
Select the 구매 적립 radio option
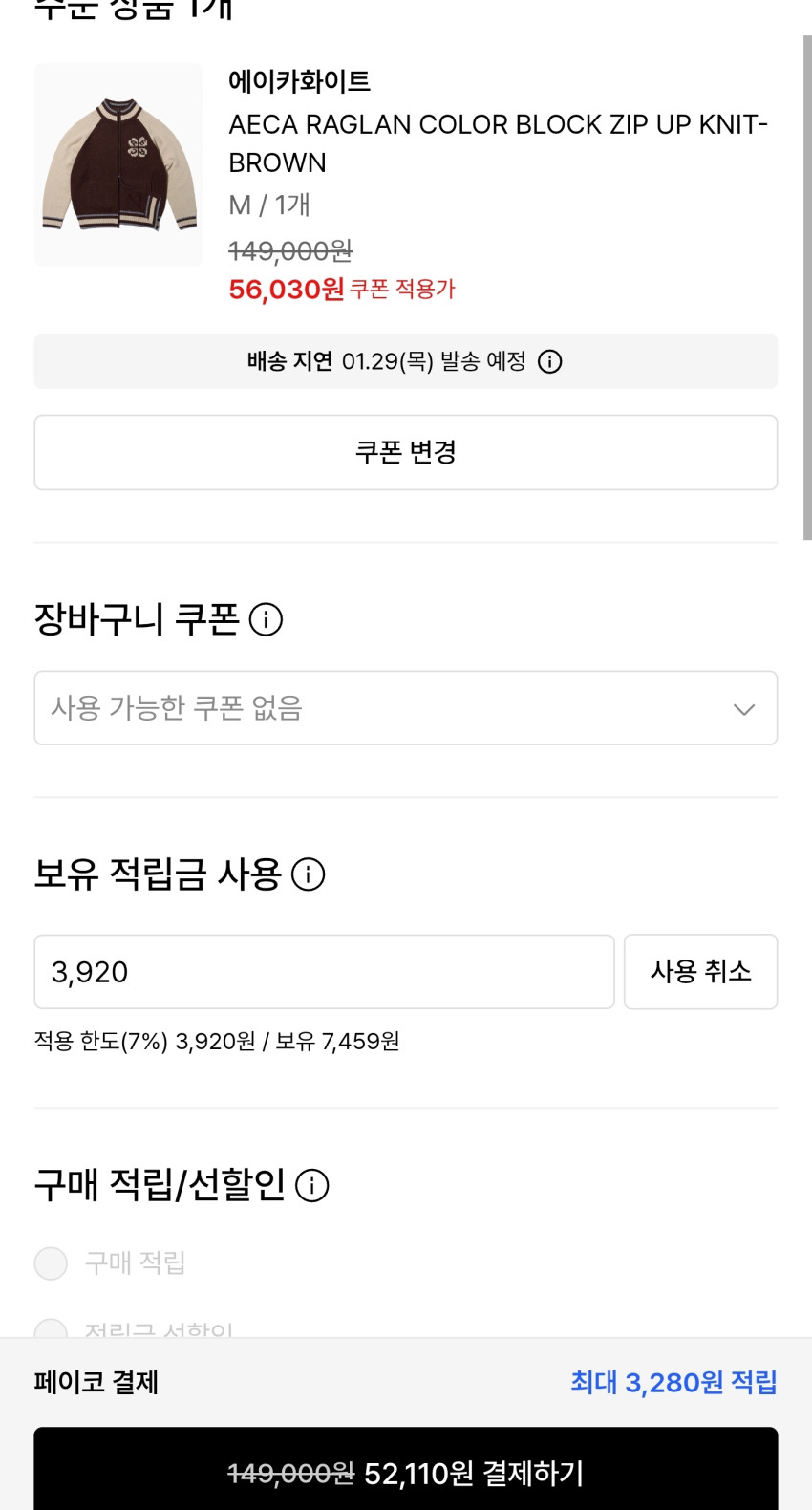(52, 1262)
